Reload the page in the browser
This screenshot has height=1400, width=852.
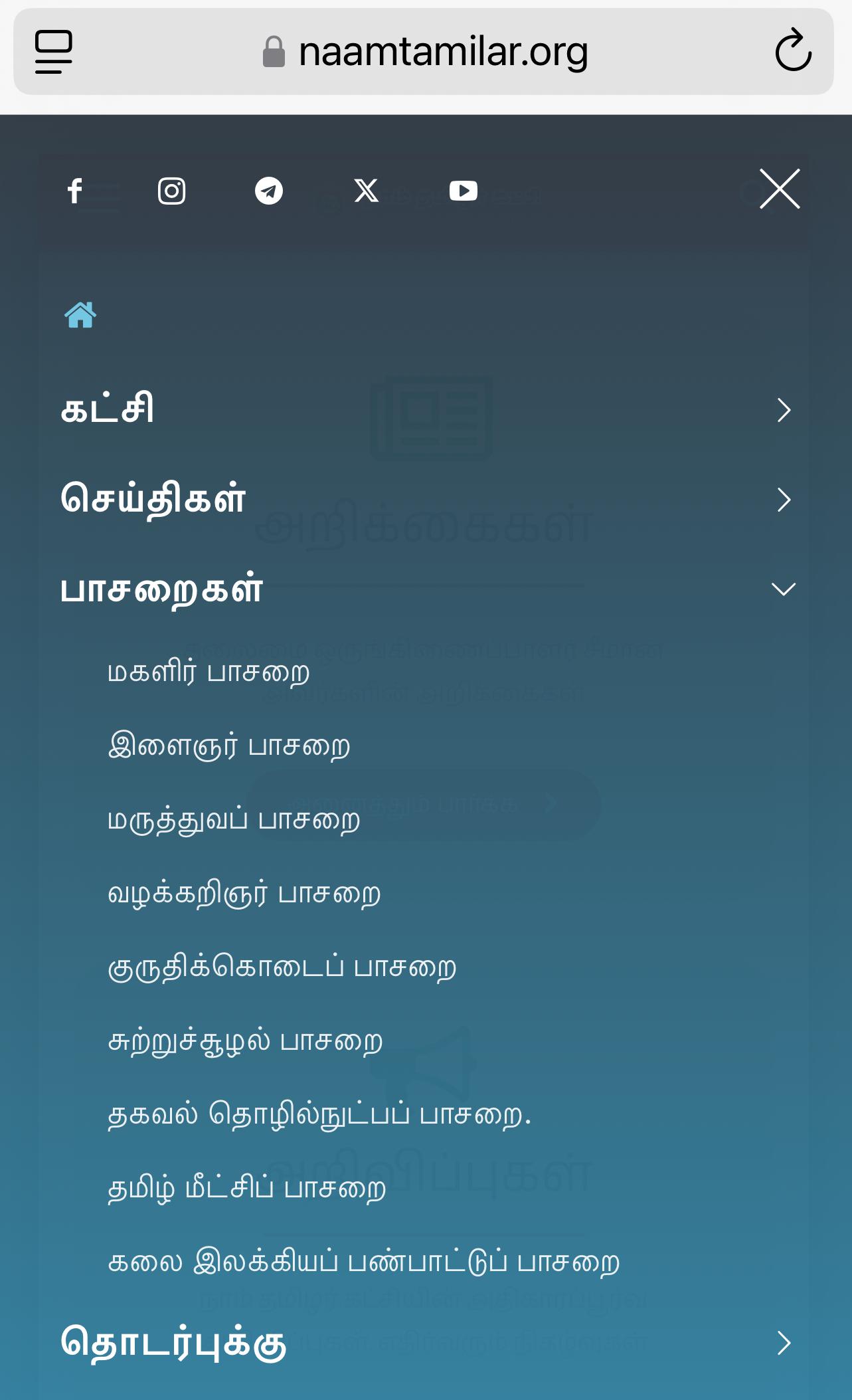(x=793, y=50)
